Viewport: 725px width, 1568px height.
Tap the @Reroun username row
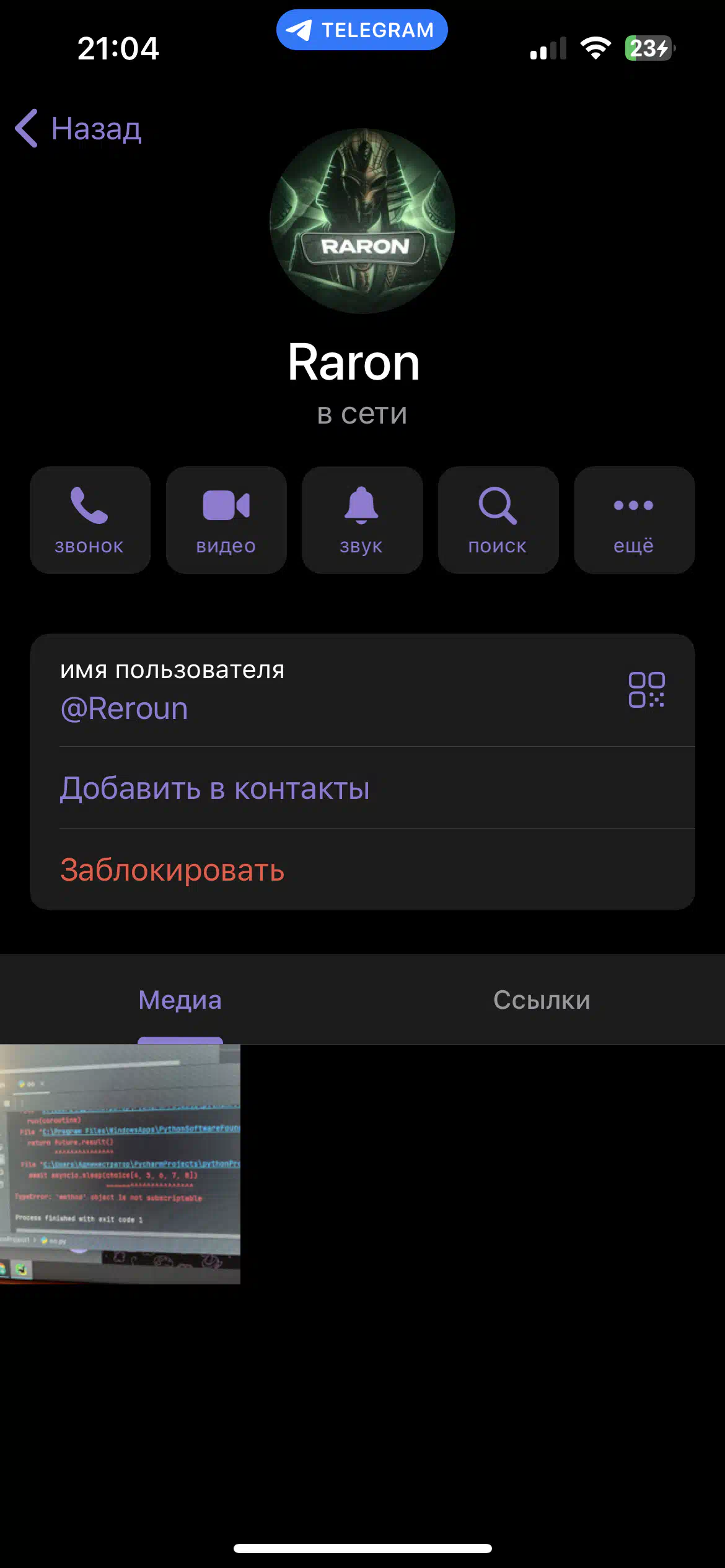click(x=362, y=690)
